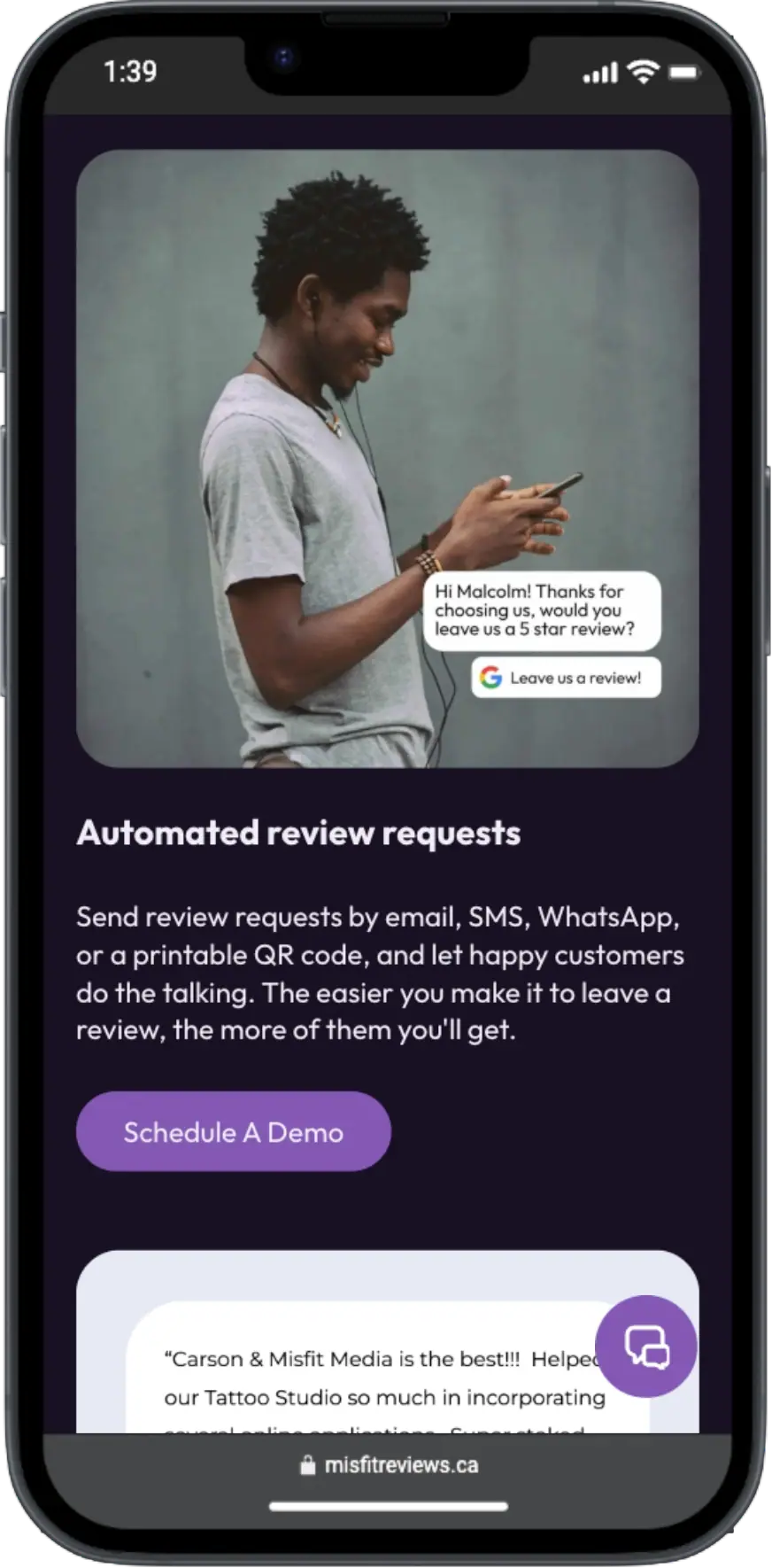Open the live chat widget

tap(646, 1346)
